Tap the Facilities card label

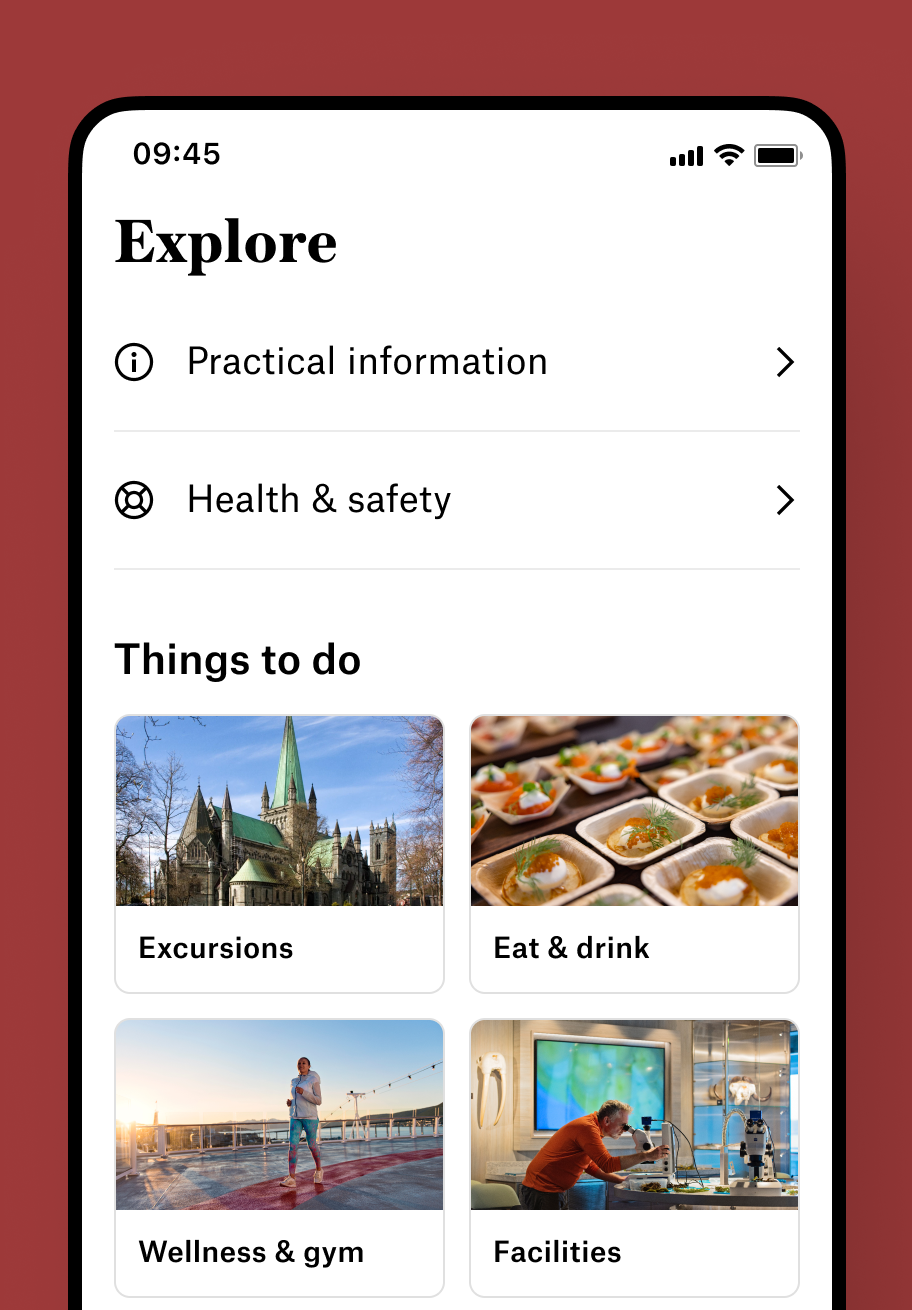tap(557, 1252)
